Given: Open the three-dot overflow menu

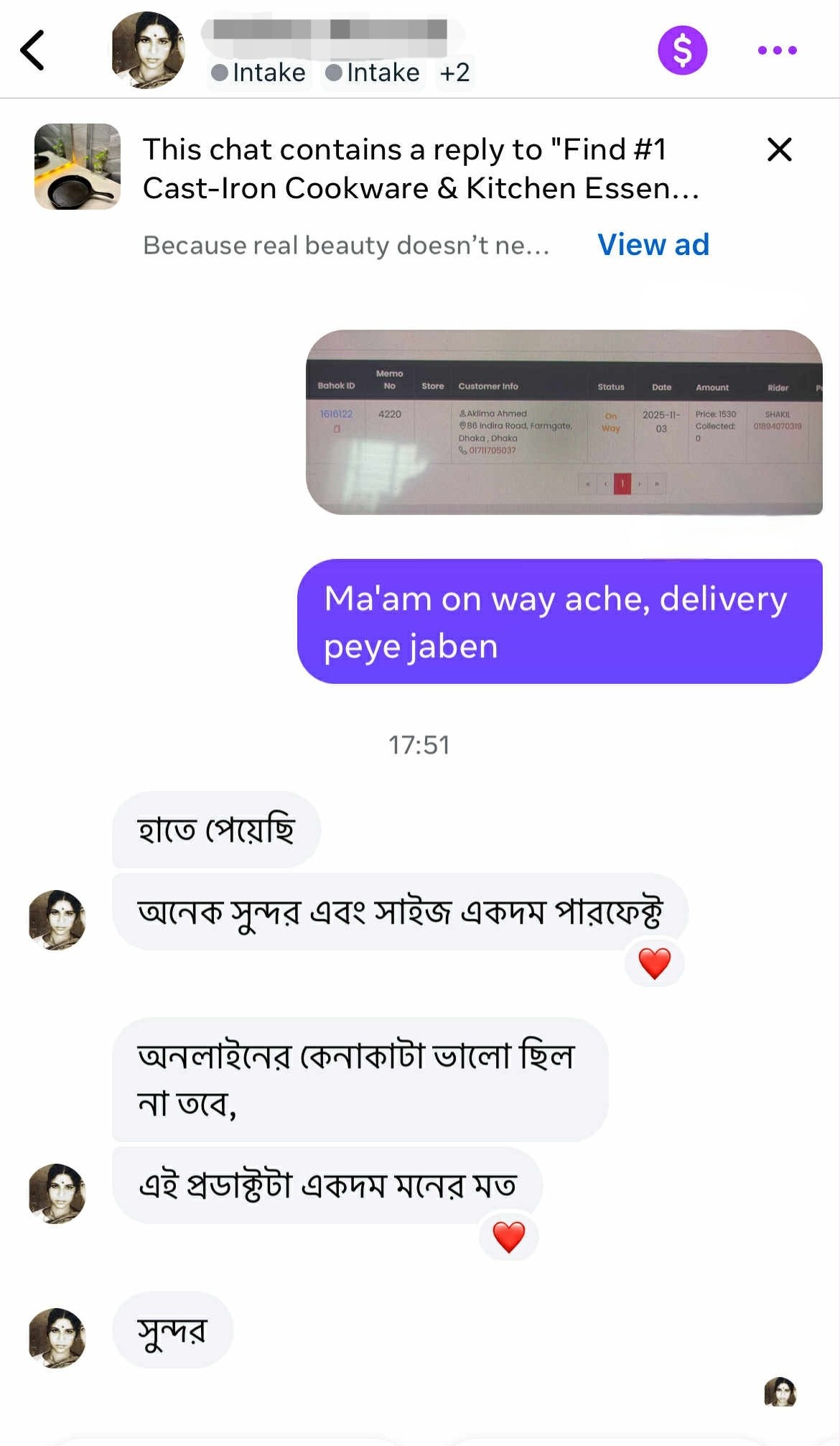Looking at the screenshot, I should (777, 50).
